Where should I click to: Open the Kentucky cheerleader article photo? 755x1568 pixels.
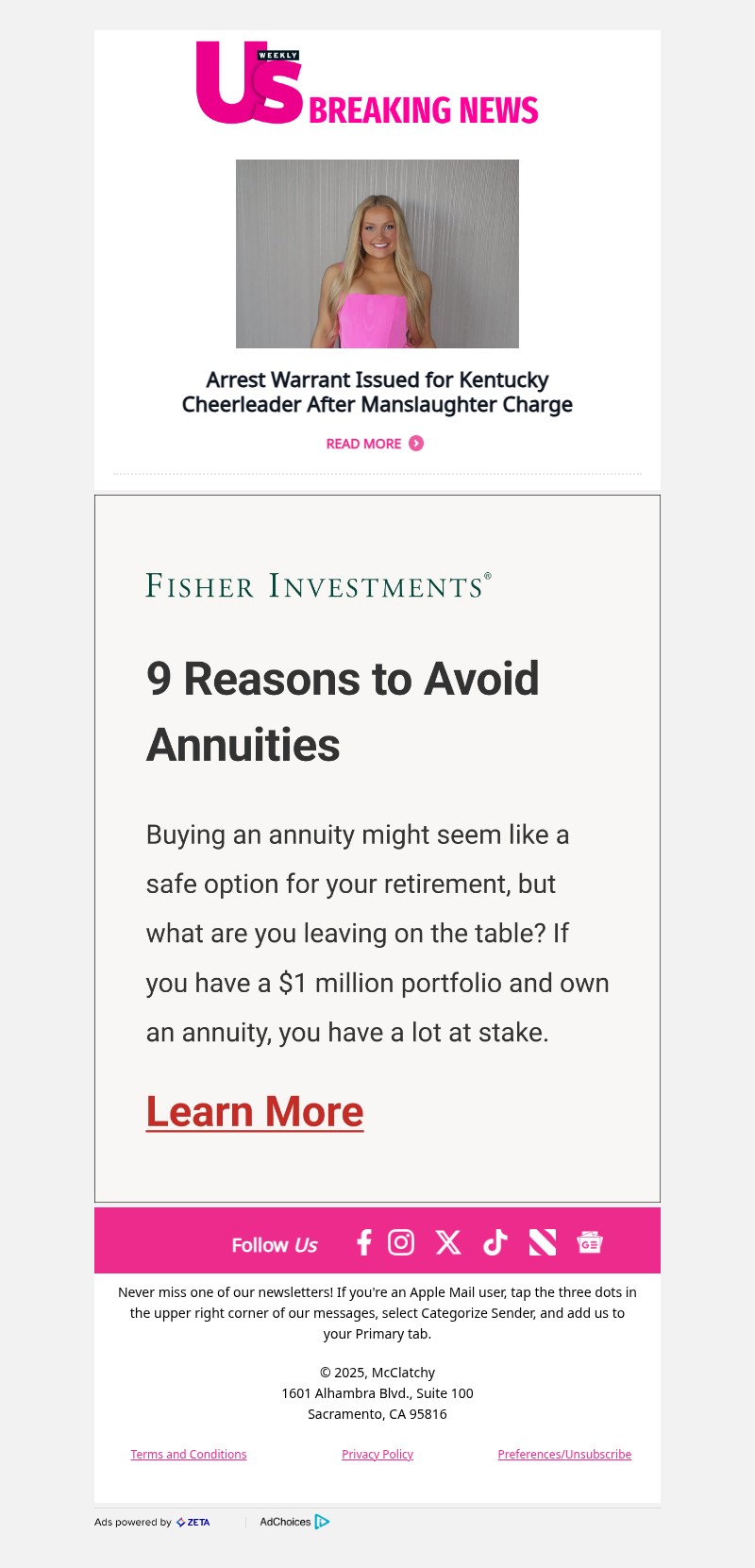click(x=377, y=254)
